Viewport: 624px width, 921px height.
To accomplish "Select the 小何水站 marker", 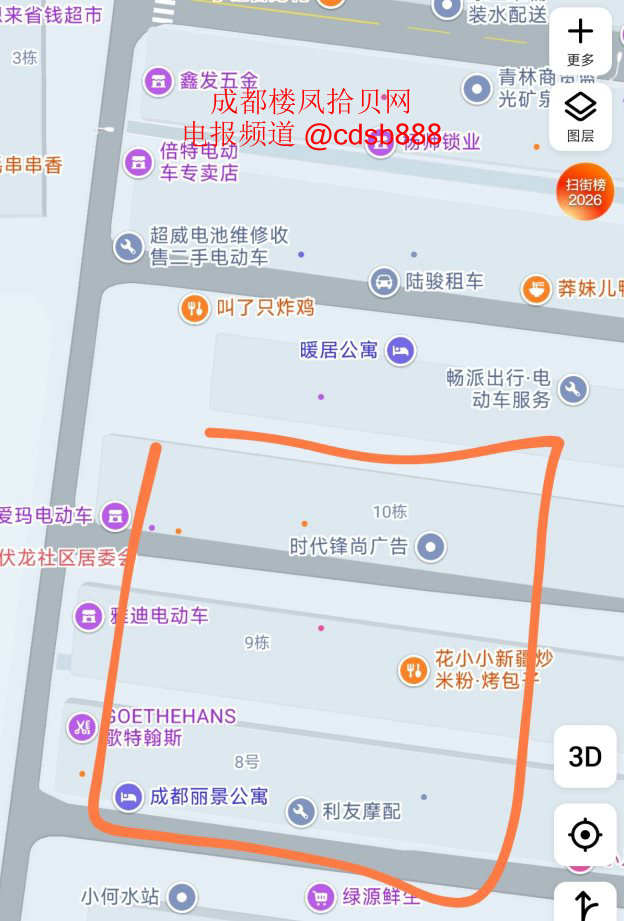I will point(181,896).
